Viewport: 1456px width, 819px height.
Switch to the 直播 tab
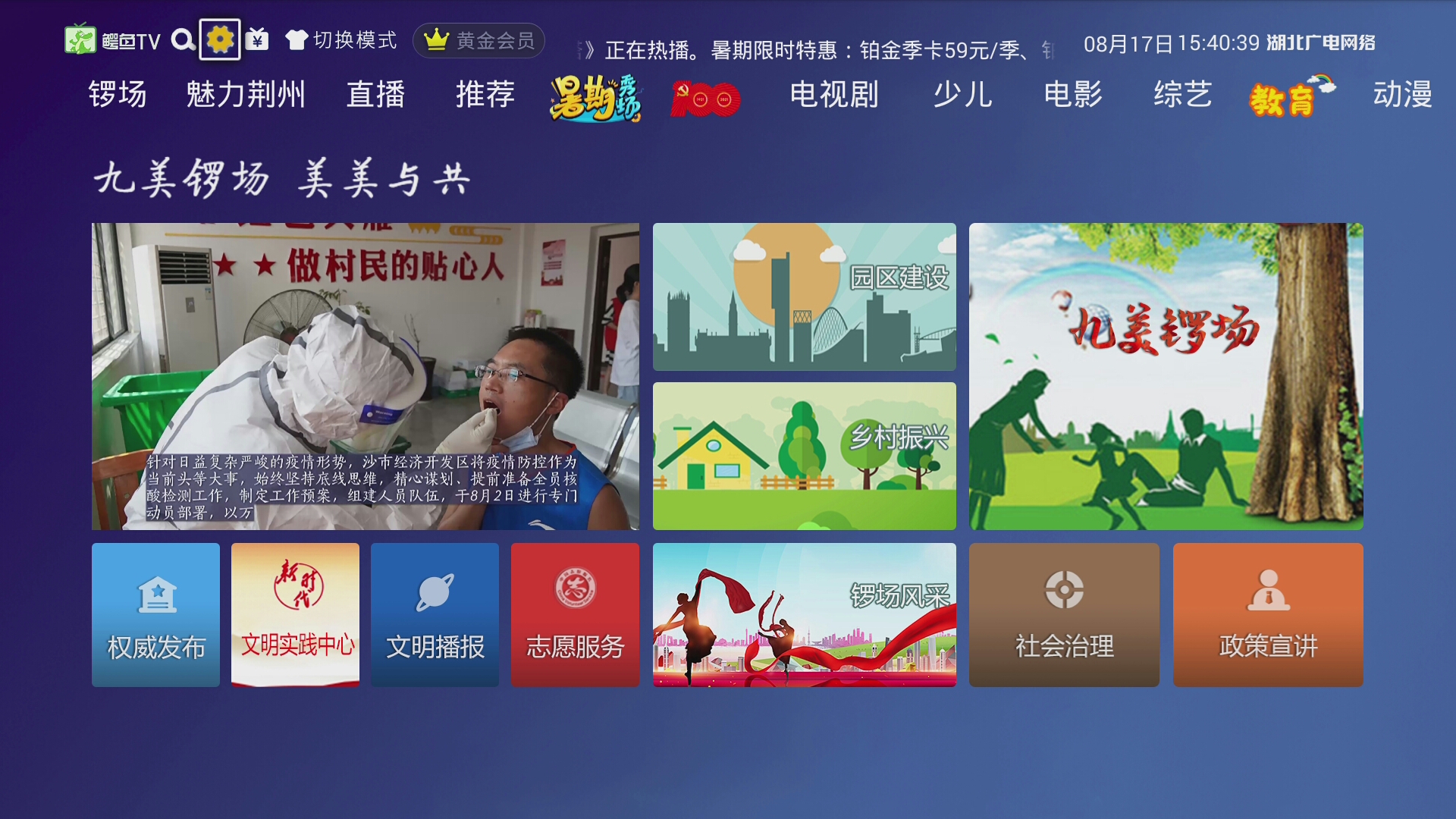coord(375,95)
